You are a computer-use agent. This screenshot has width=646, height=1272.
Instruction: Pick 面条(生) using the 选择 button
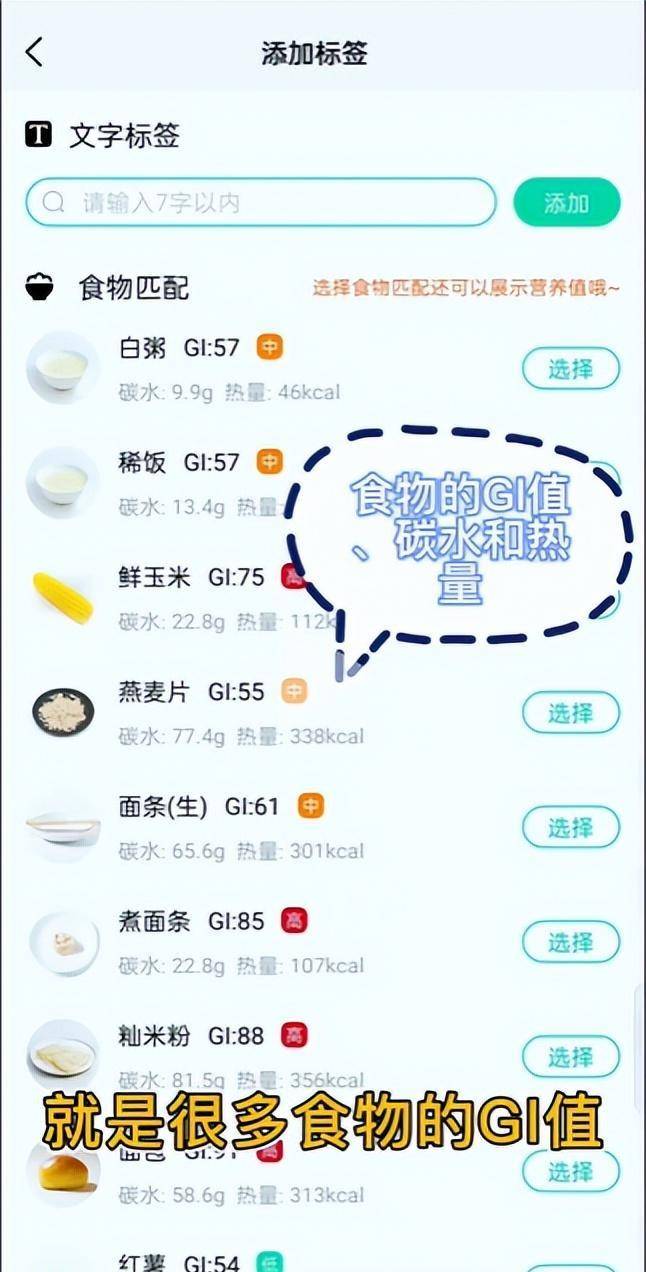pos(571,828)
